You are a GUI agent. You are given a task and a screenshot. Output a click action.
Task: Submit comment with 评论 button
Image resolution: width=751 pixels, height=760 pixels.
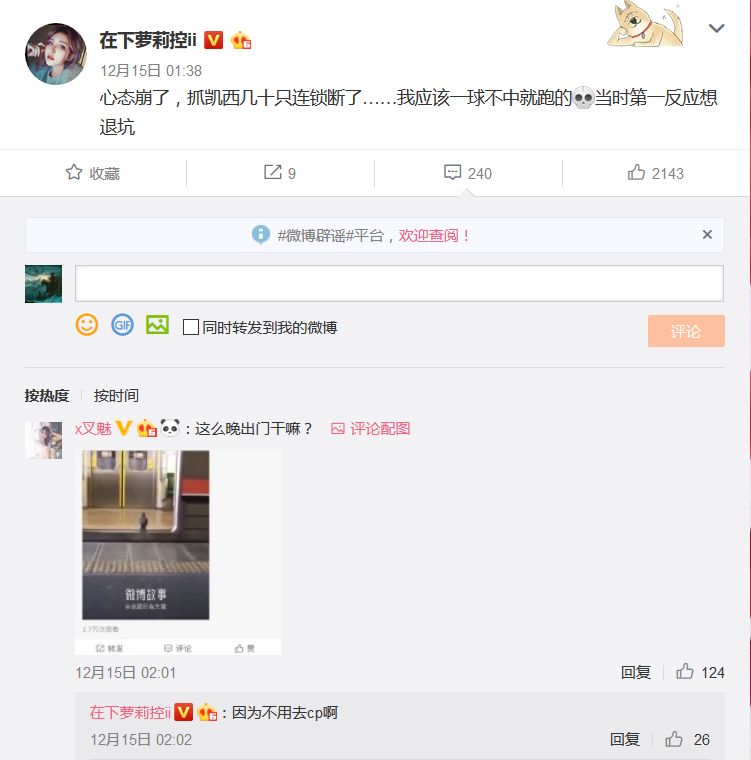pos(686,331)
